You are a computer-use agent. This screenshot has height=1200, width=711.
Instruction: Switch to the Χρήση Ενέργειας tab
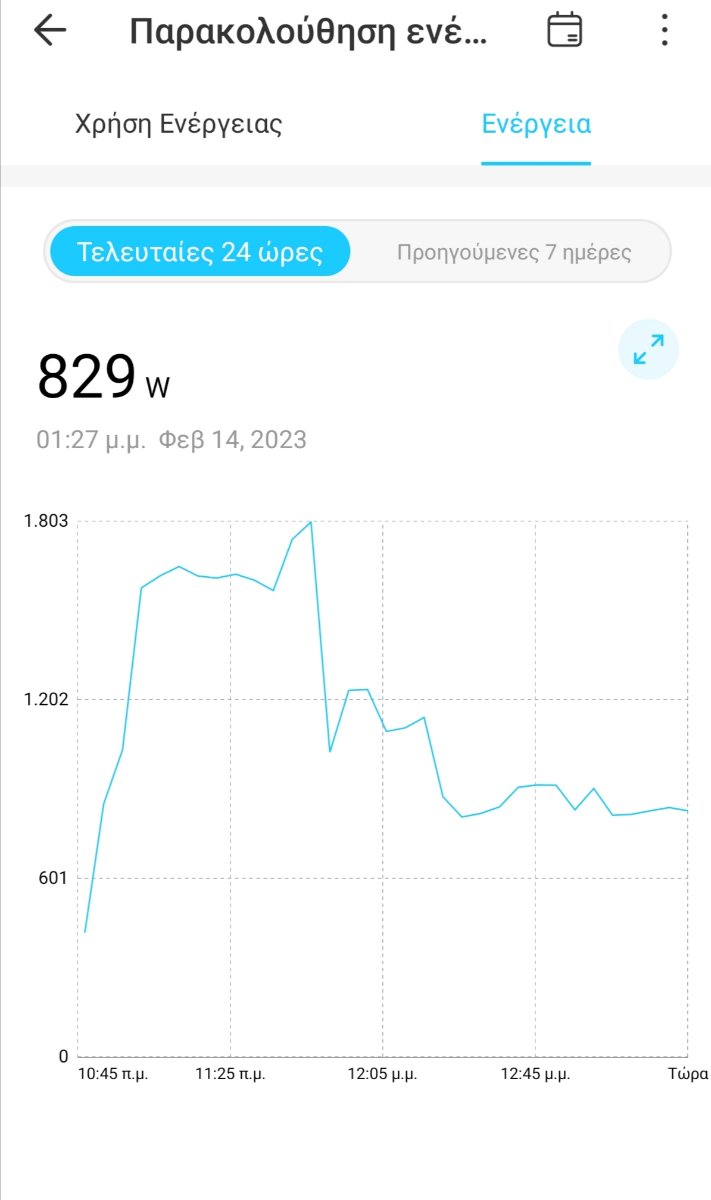pyautogui.click(x=179, y=125)
